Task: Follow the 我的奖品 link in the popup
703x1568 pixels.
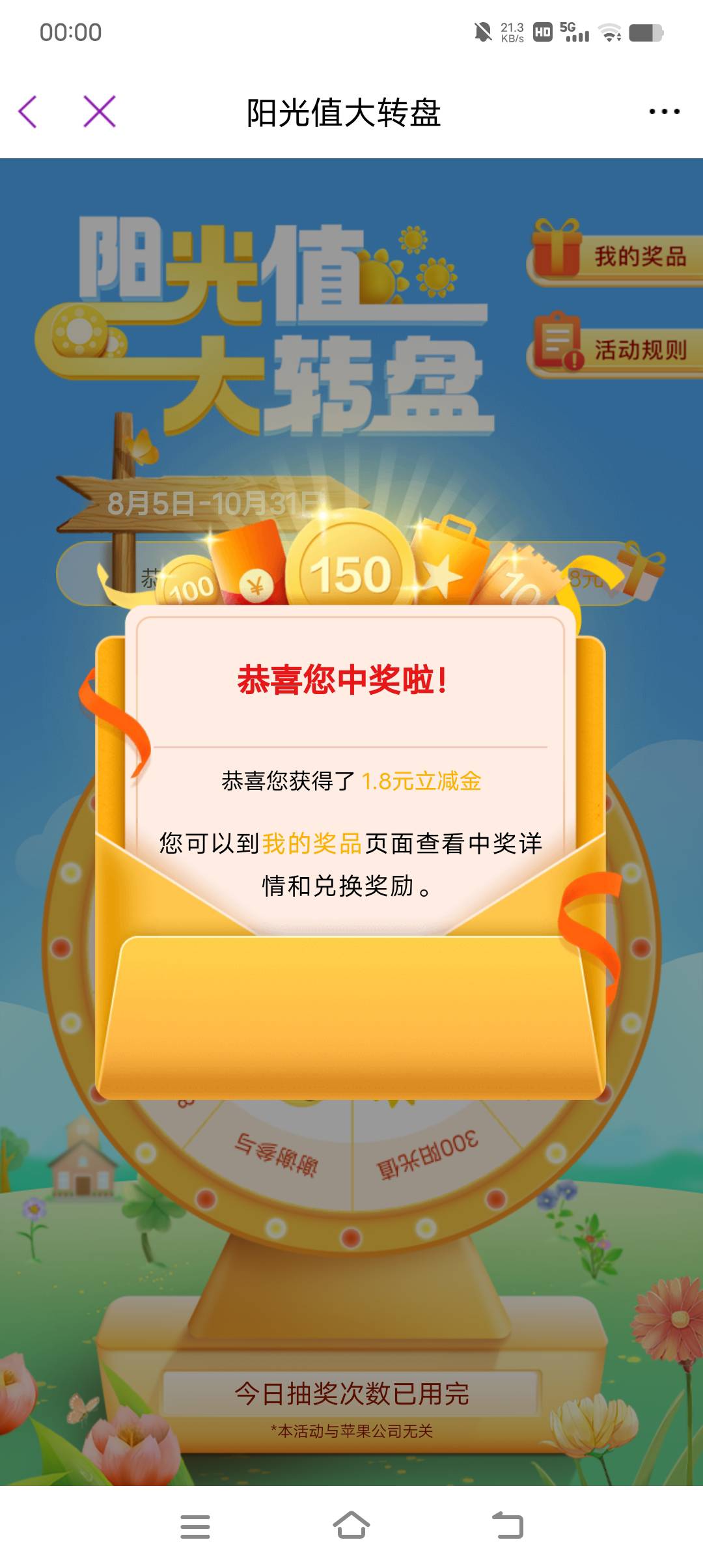Action: point(312,843)
